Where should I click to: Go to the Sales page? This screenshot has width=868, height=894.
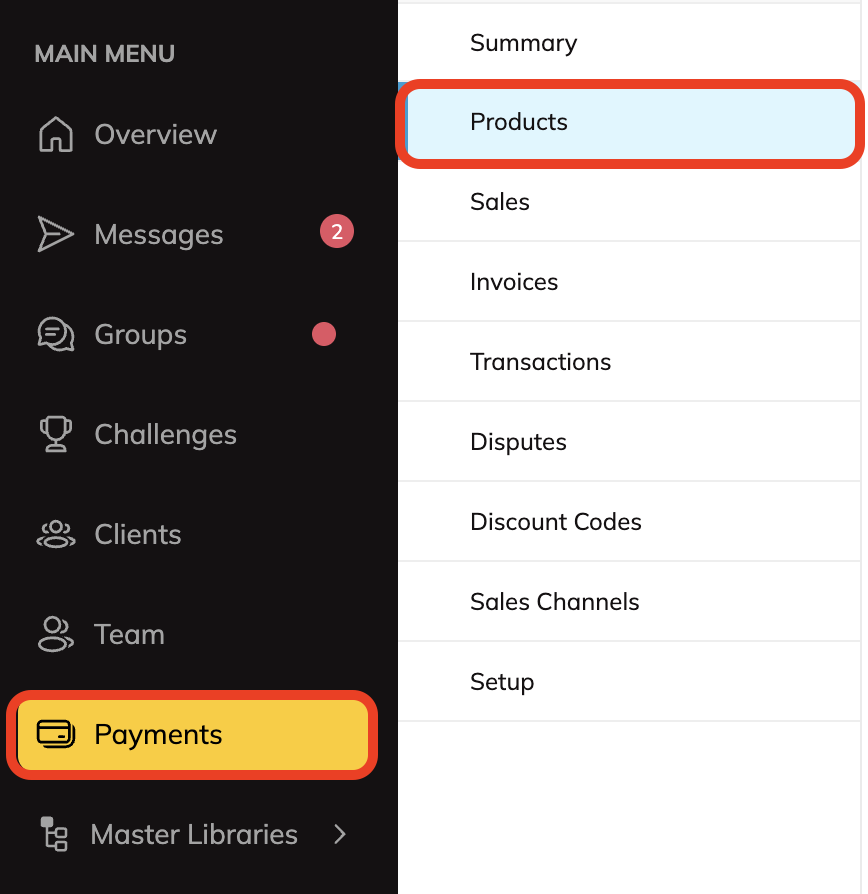500,202
